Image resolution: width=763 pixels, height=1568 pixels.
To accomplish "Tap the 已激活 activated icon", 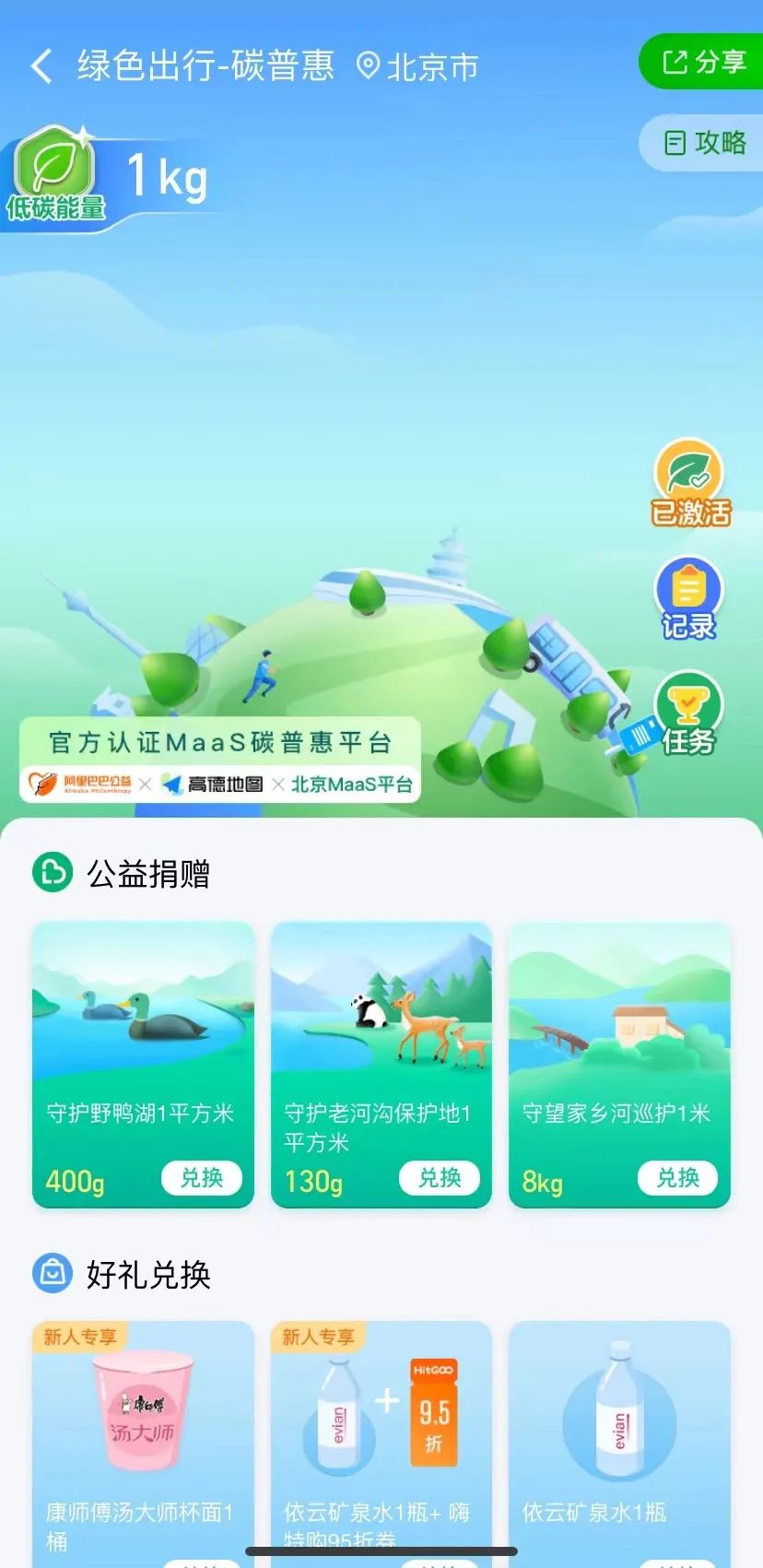I will [689, 484].
